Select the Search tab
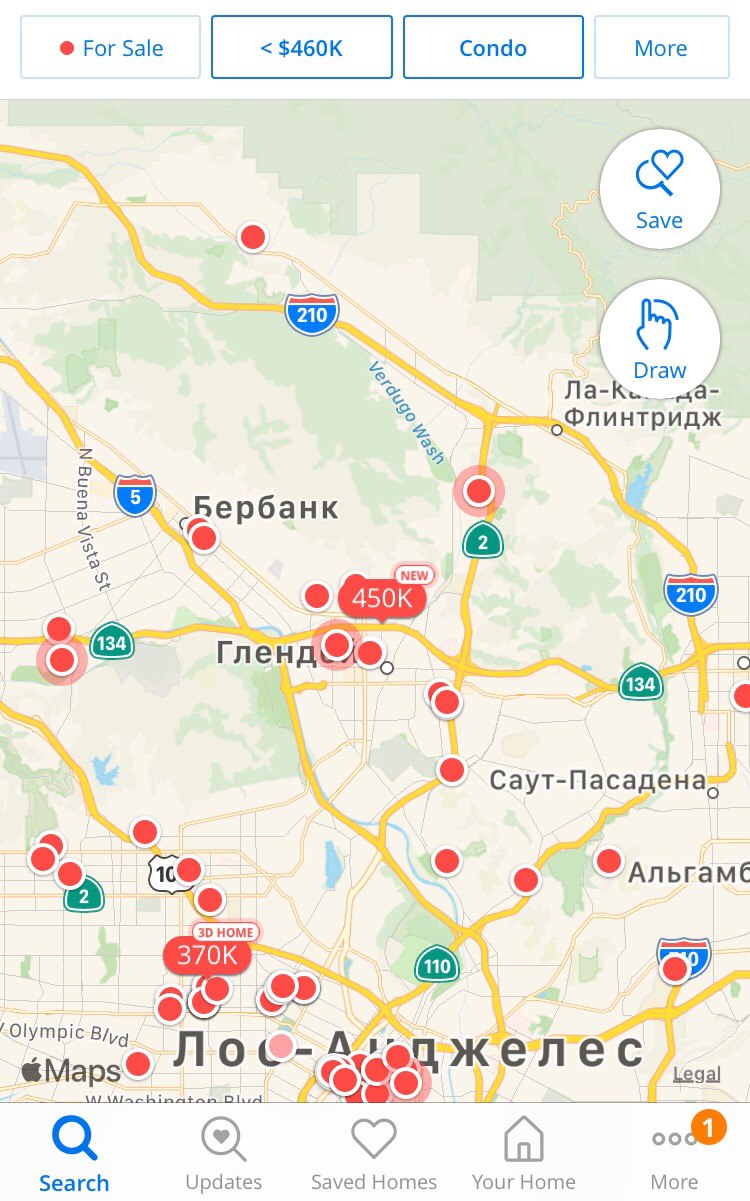The image size is (750, 1201). pos(74,1152)
